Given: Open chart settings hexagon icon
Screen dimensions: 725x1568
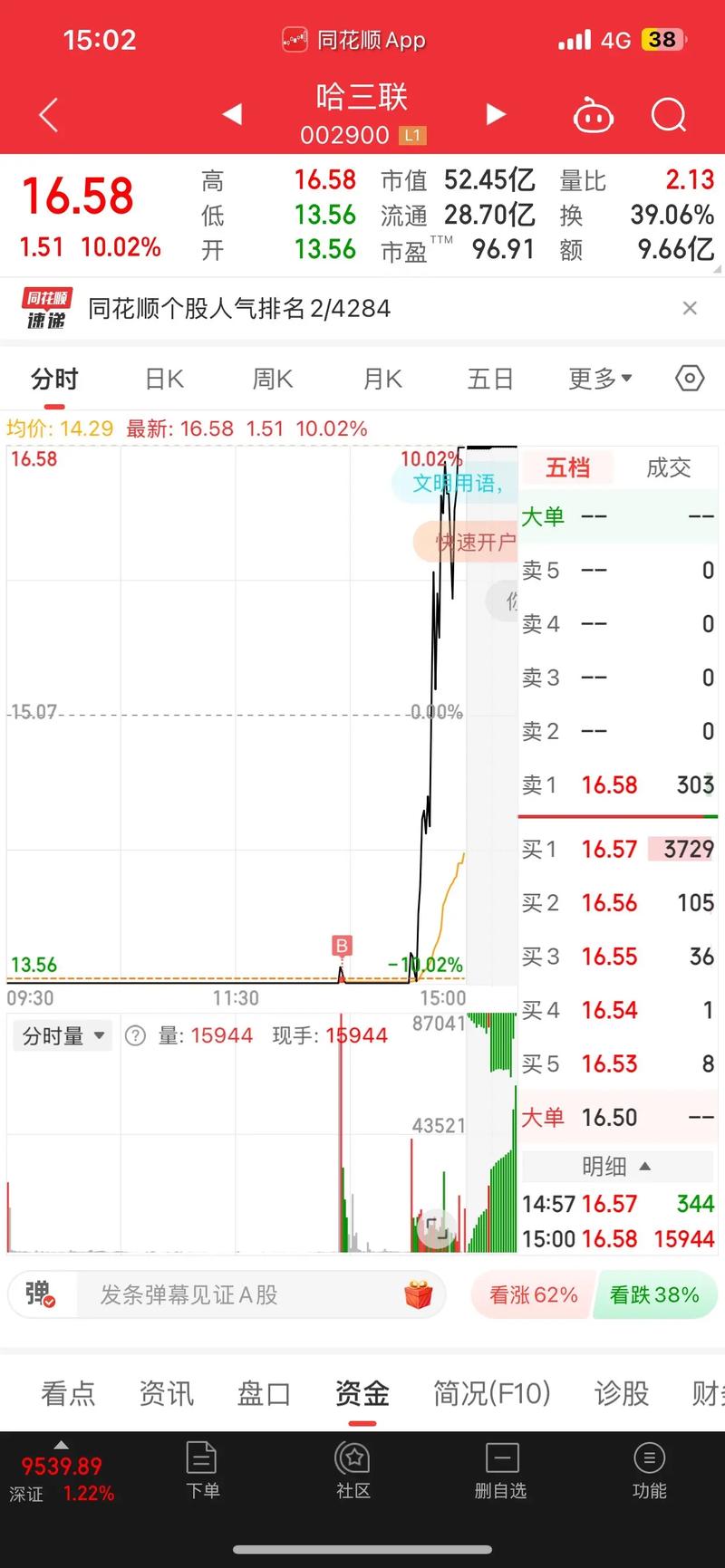Looking at the screenshot, I should coord(690,379).
